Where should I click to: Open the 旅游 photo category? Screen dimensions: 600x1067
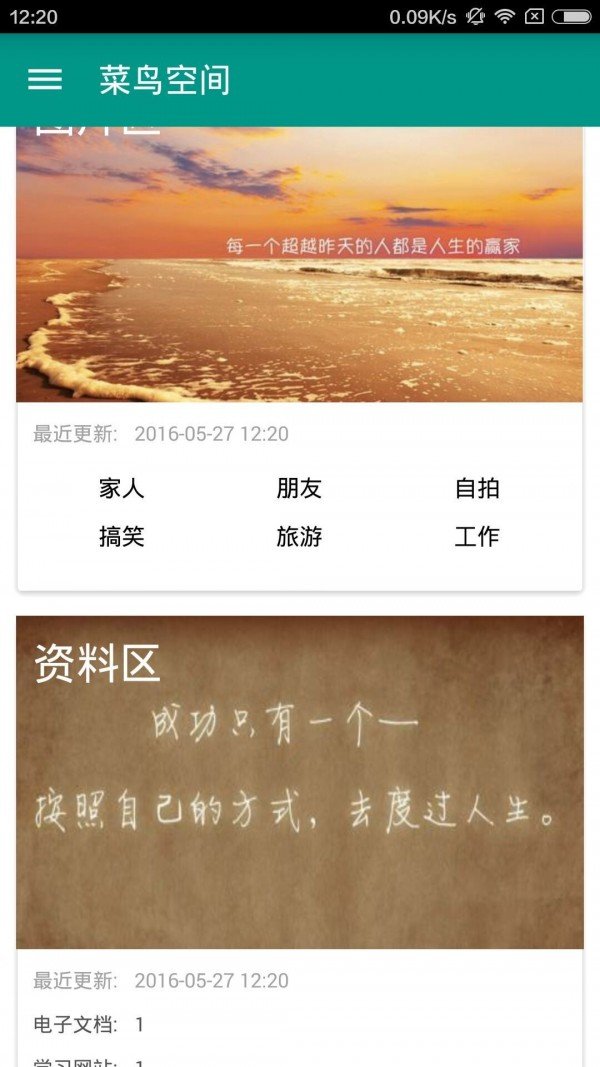[299, 537]
